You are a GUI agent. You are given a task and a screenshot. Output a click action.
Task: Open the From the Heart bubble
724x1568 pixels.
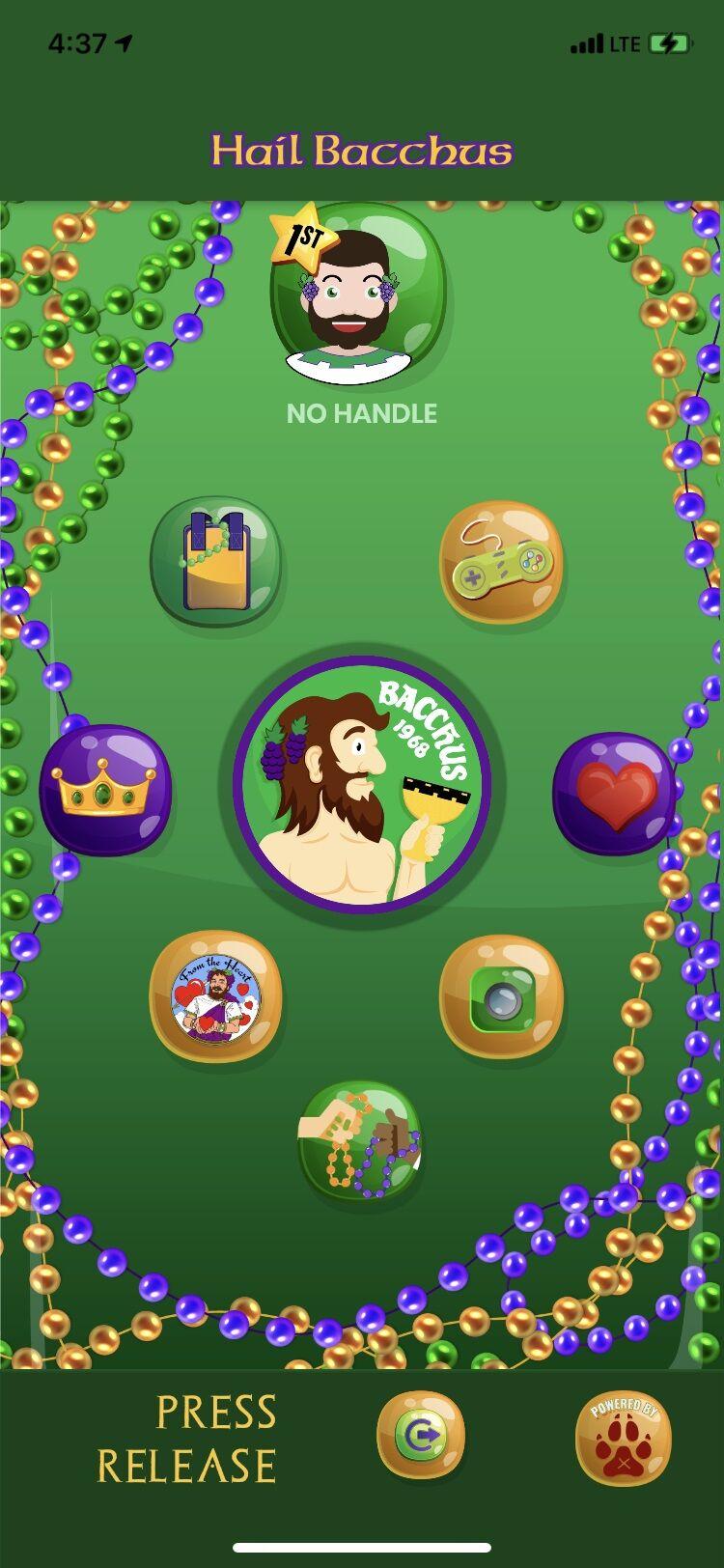(x=215, y=996)
